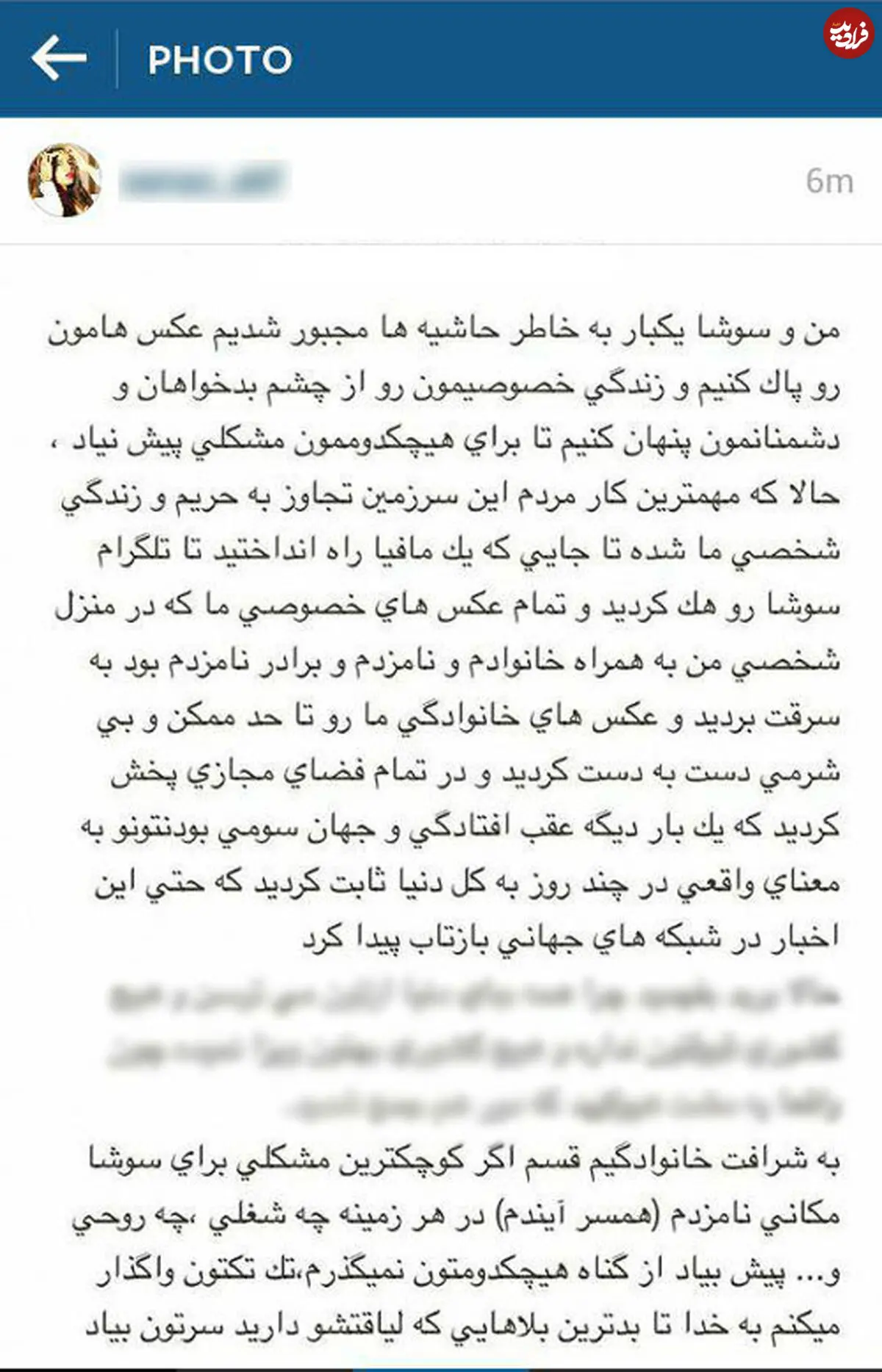This screenshot has height=1372, width=882.
Task: Open the poster's profile picture
Action: [x=65, y=180]
